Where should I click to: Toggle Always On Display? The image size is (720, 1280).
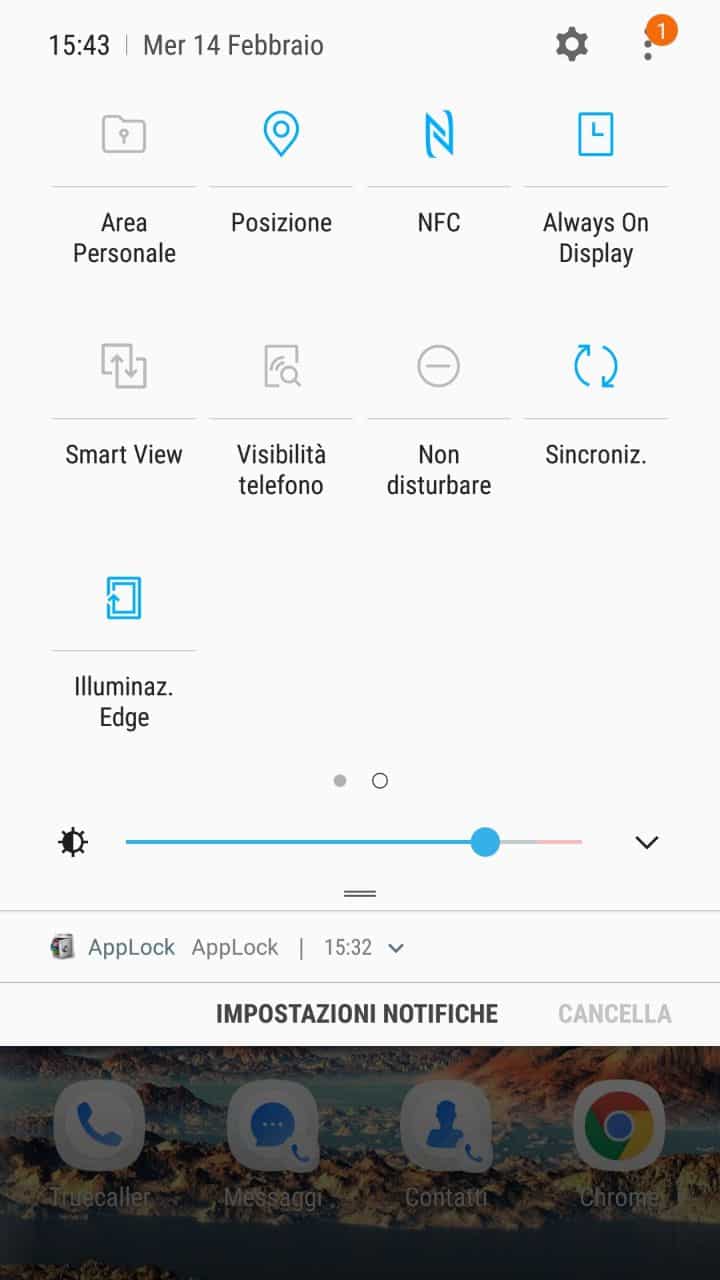tap(596, 134)
